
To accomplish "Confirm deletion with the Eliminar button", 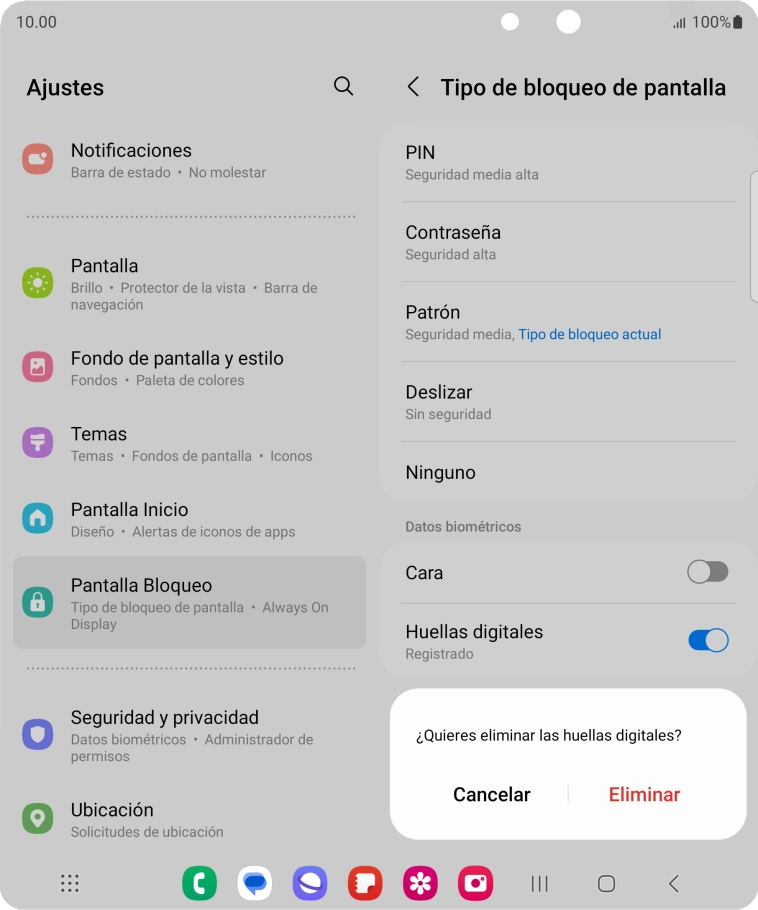I will click(644, 794).
